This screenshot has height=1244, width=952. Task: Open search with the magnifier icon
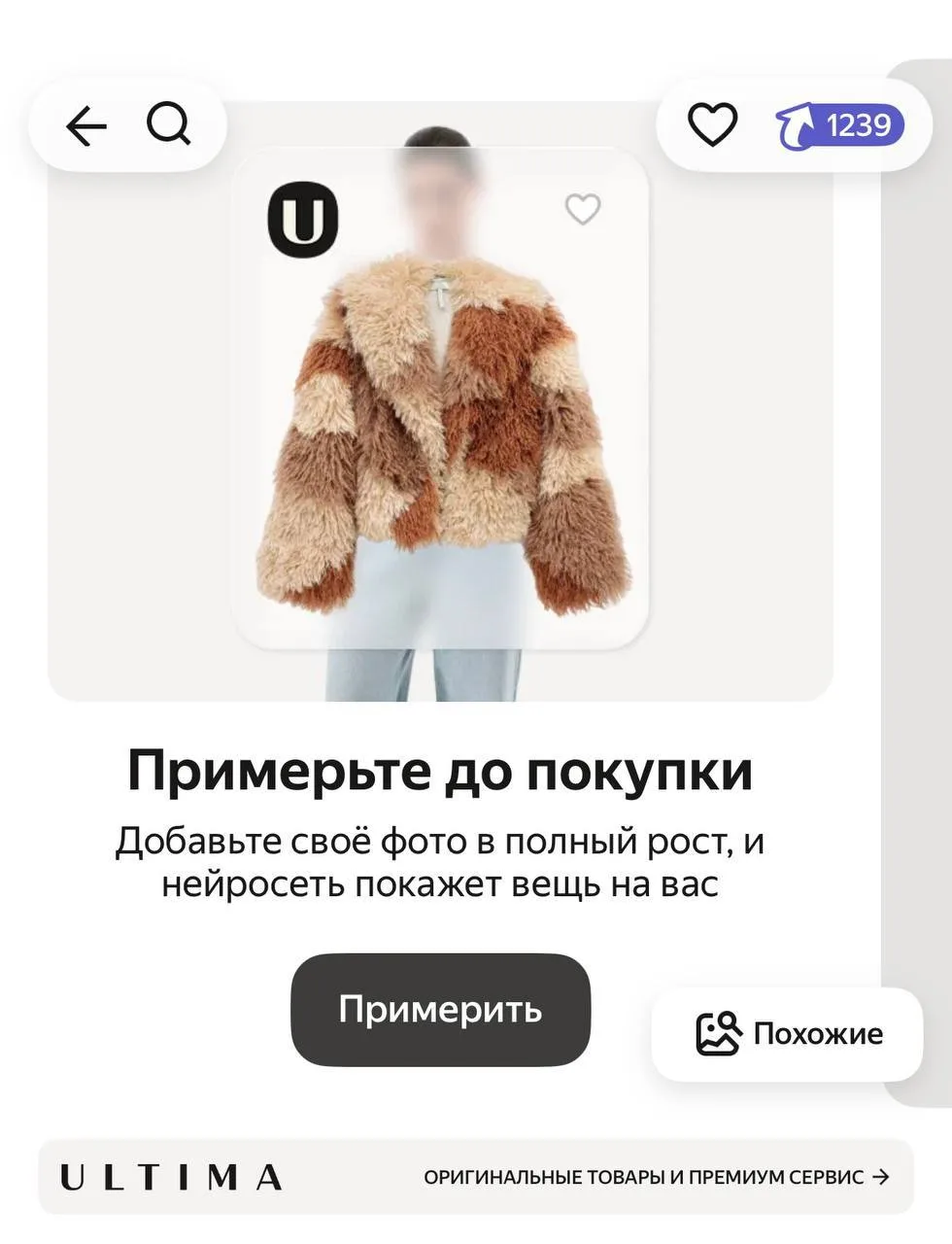169,124
